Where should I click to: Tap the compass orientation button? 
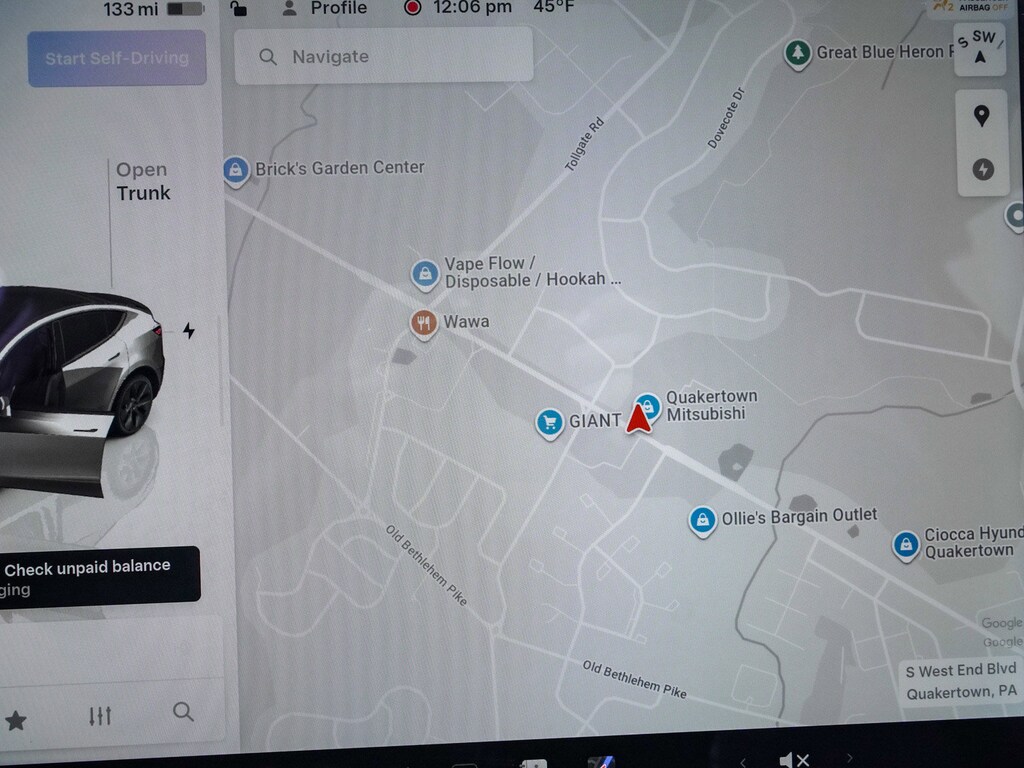(979, 47)
